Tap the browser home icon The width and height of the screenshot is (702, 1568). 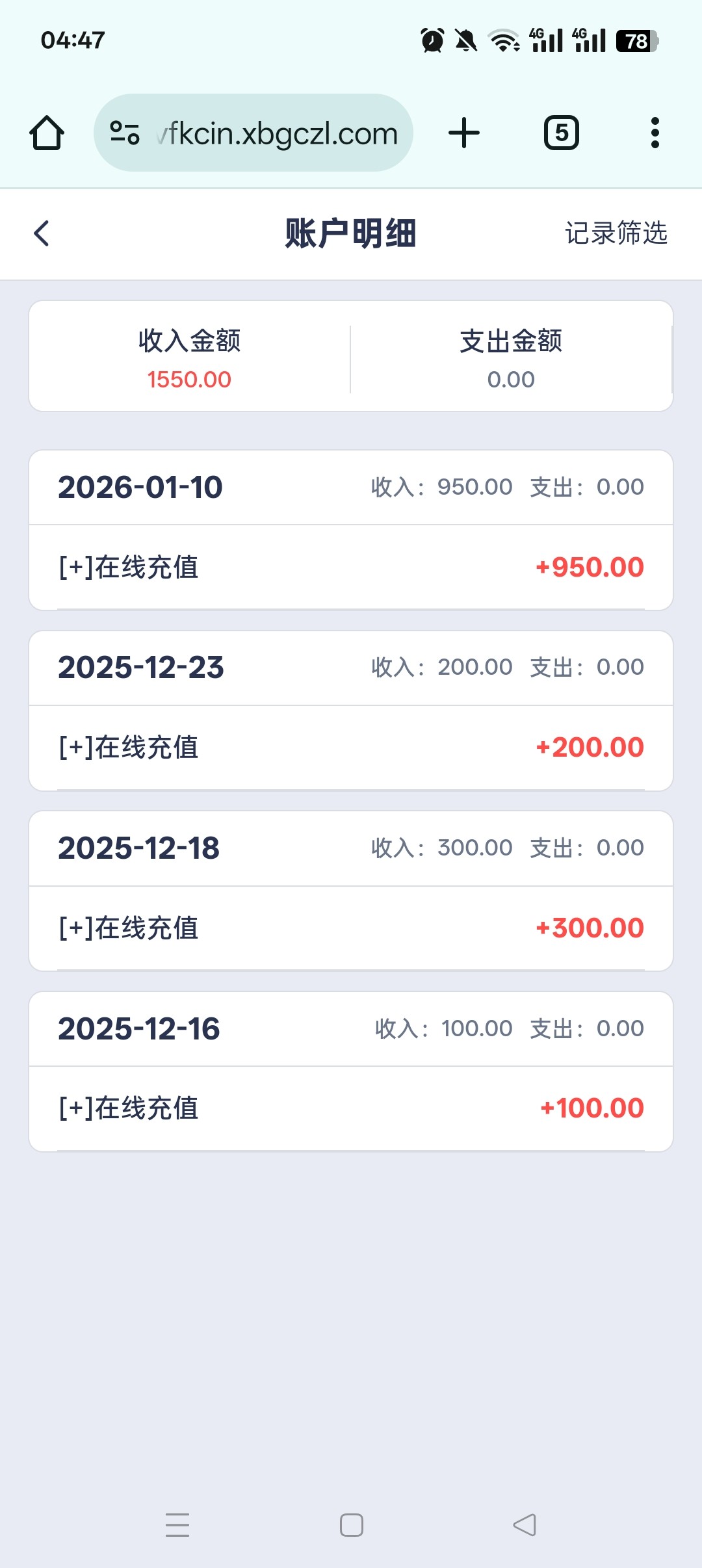(x=47, y=133)
